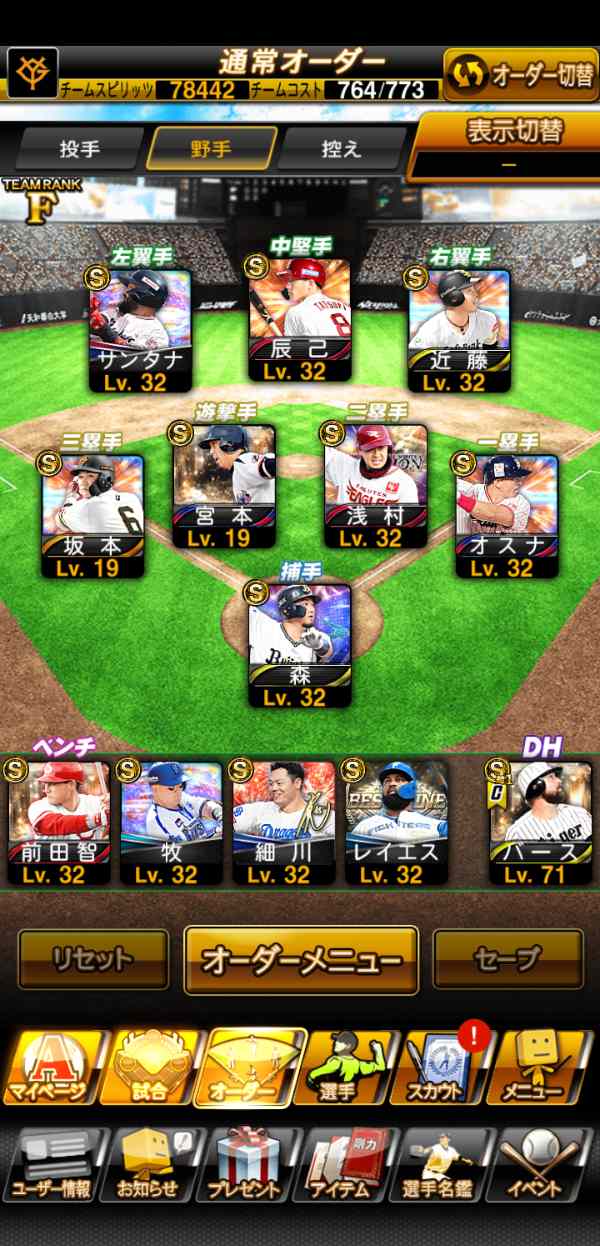Open the 選手 section
The height and width of the screenshot is (1246, 600).
click(x=348, y=1069)
